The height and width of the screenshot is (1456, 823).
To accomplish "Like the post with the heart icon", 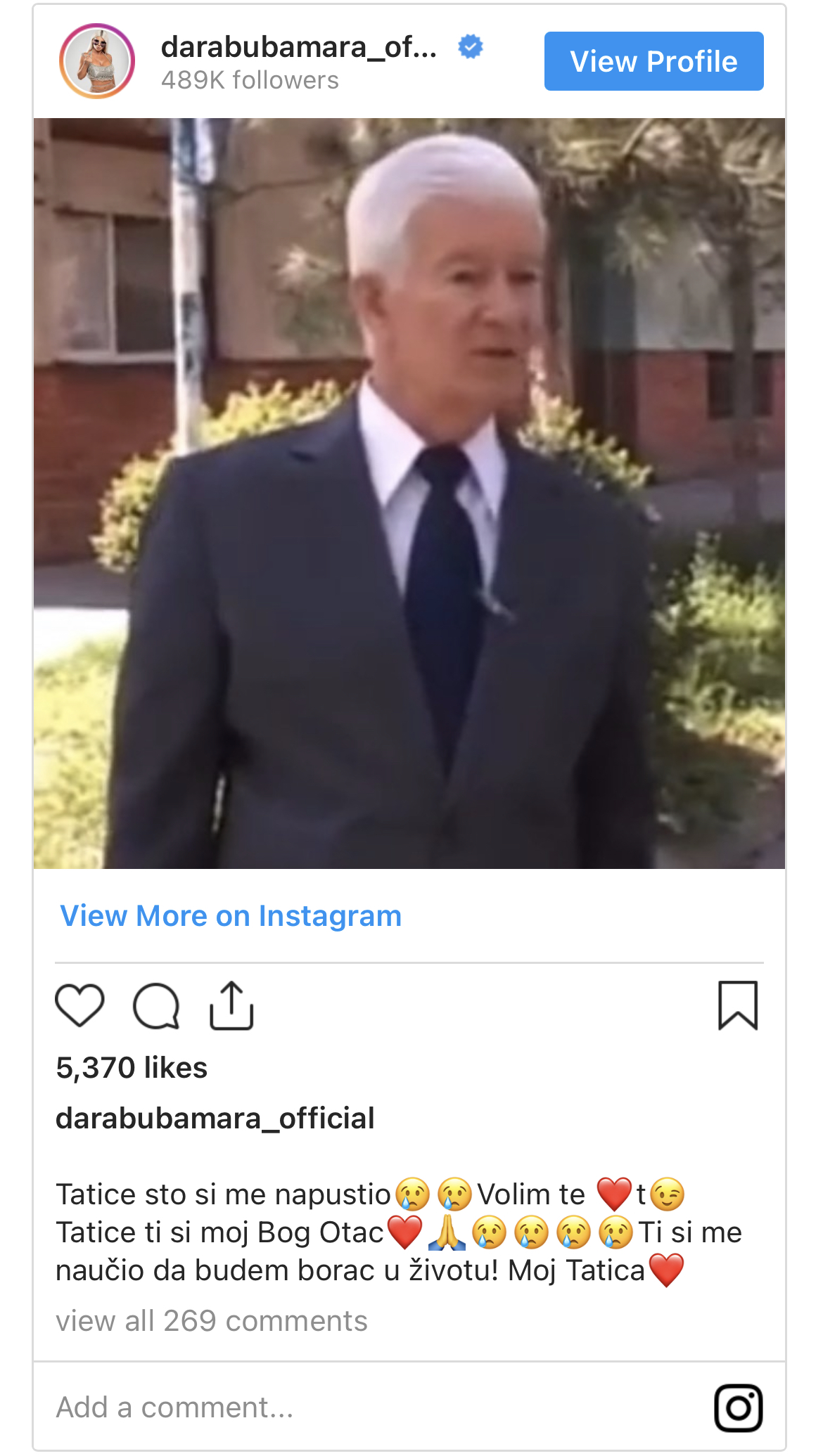I will pyautogui.click(x=79, y=1005).
